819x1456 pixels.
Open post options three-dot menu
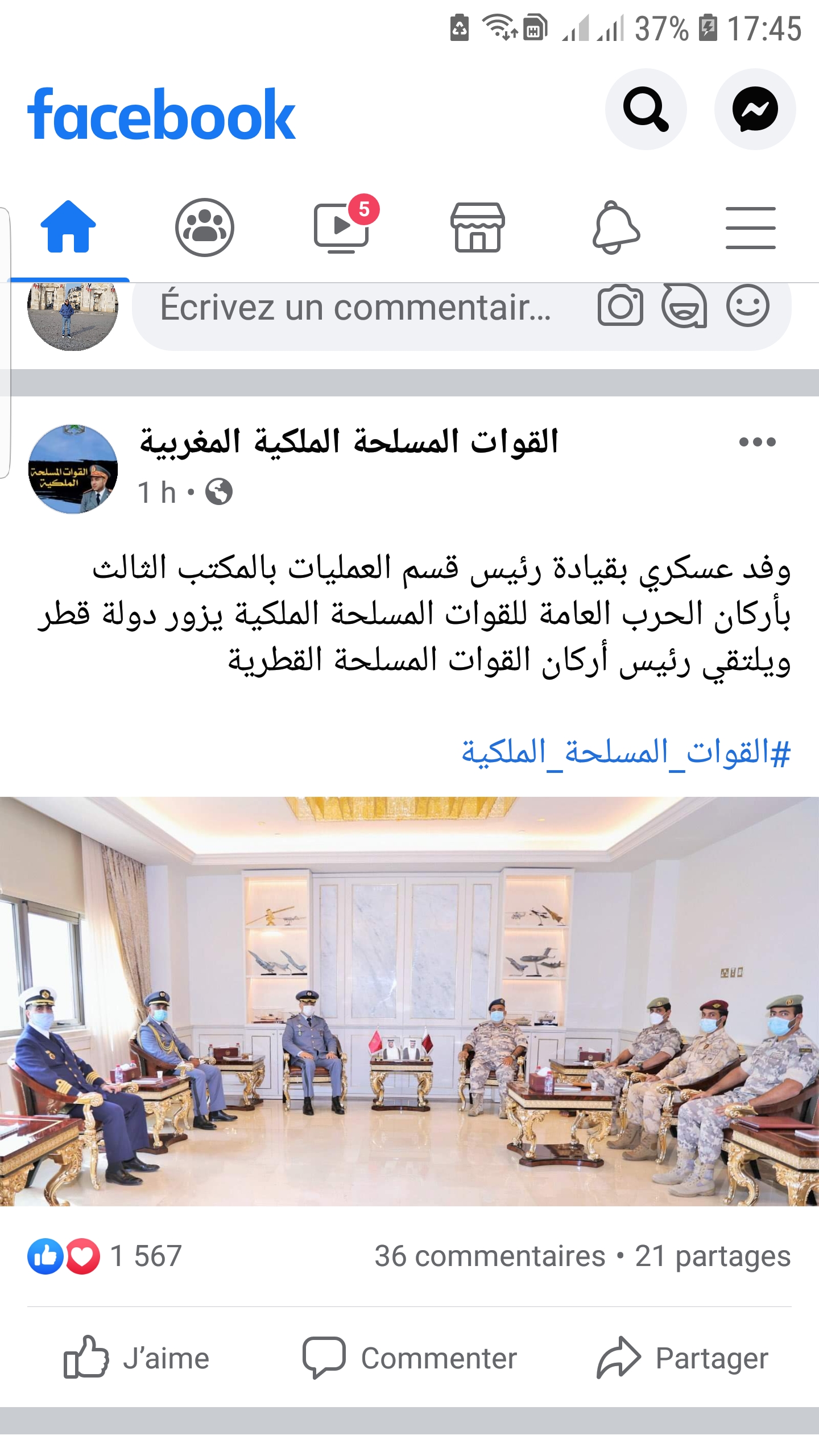757,442
